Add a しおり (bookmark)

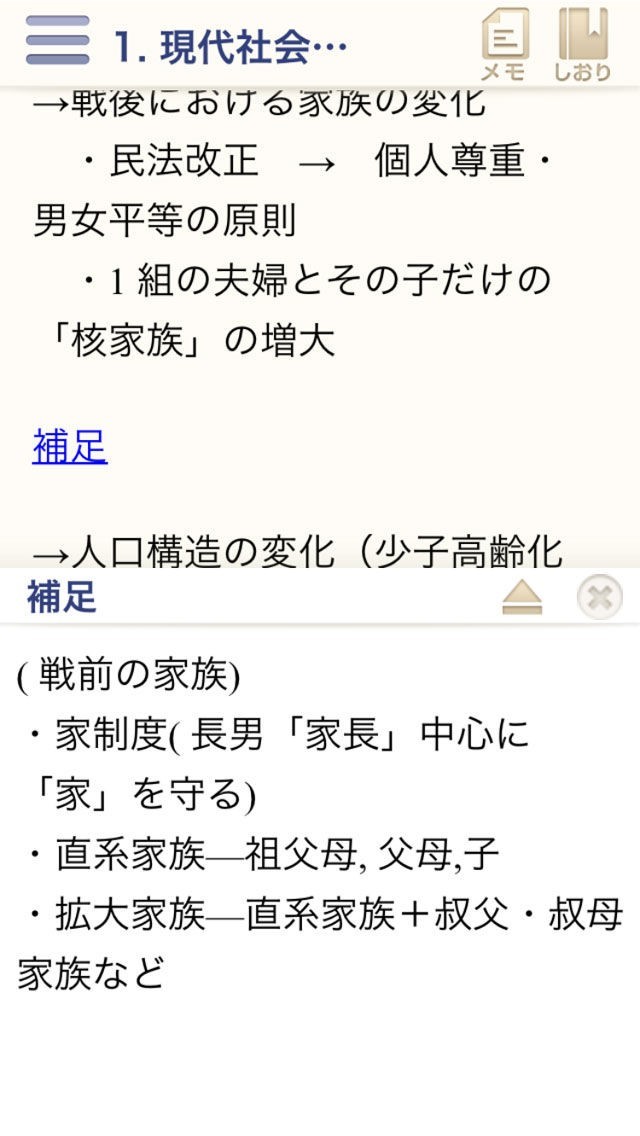coord(582,43)
